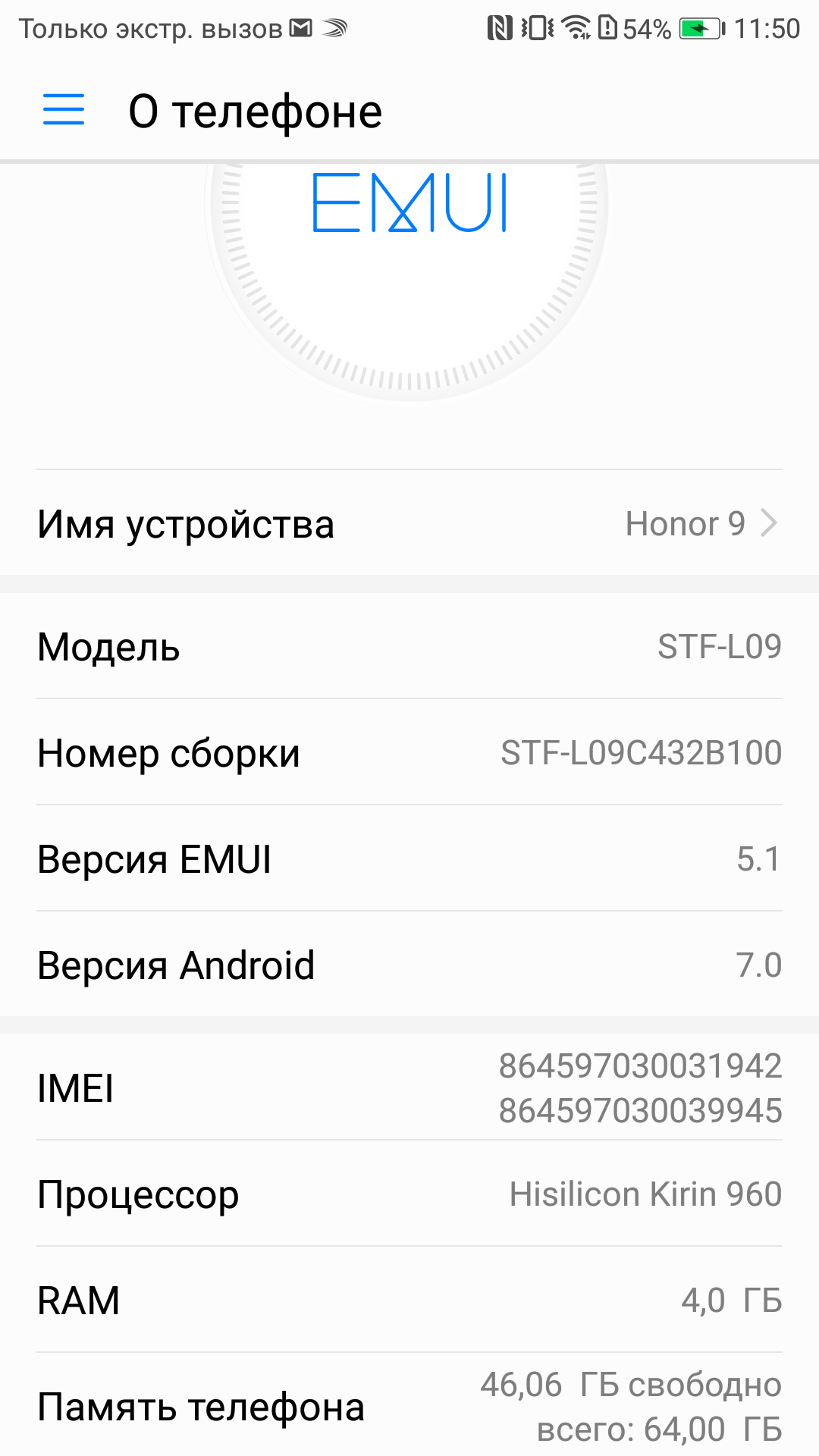819x1456 pixels.
Task: Tap the Версия Android row
Action: [409, 965]
